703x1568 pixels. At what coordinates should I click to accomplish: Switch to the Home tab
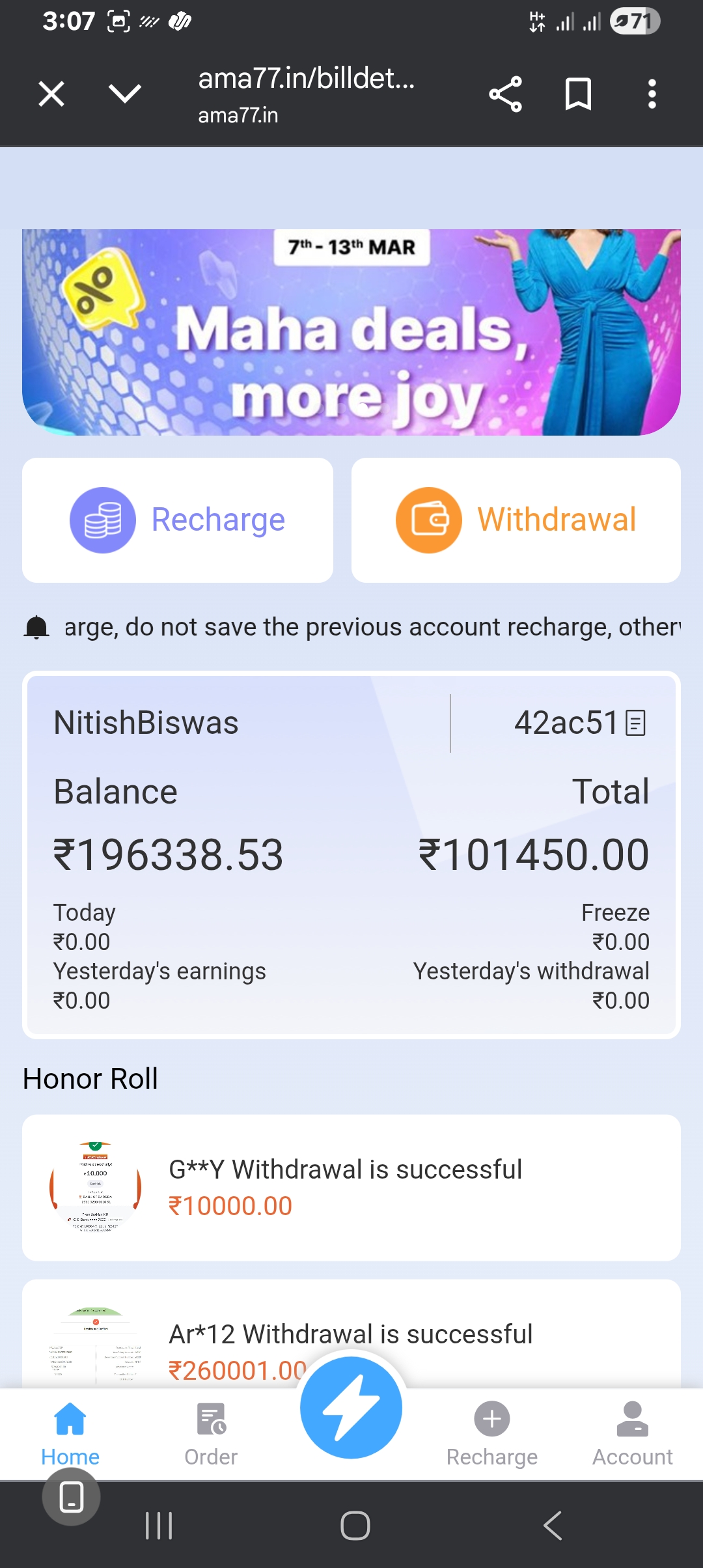coord(70,1434)
